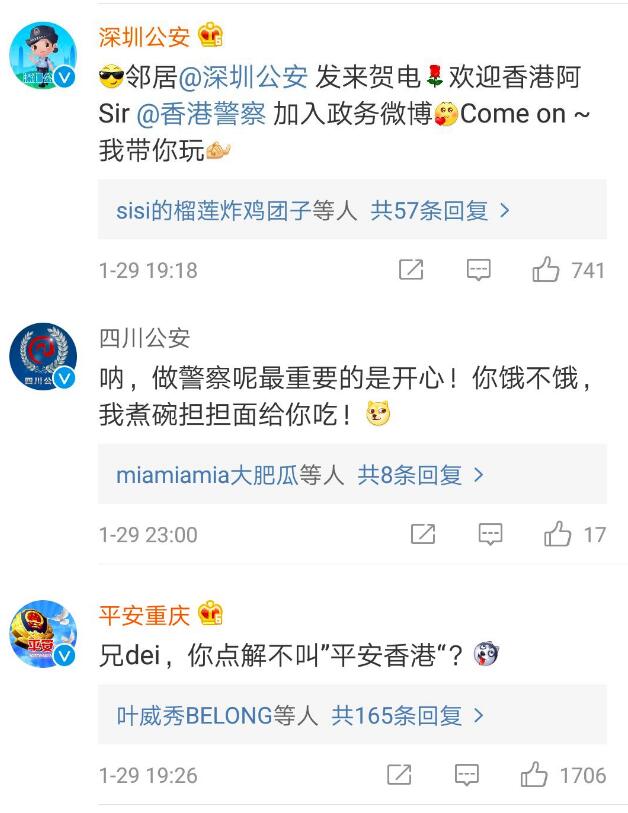
Task: Open 平安重庆's profile avatar
Action: click(44, 636)
